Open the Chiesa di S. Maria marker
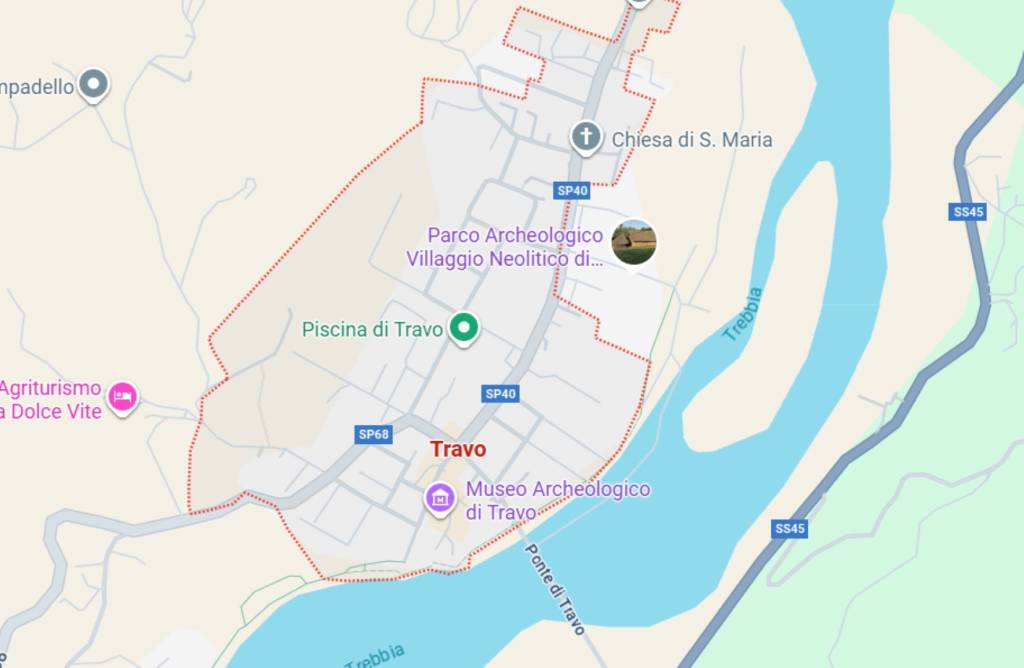Image resolution: width=1024 pixels, height=668 pixels. [586, 137]
